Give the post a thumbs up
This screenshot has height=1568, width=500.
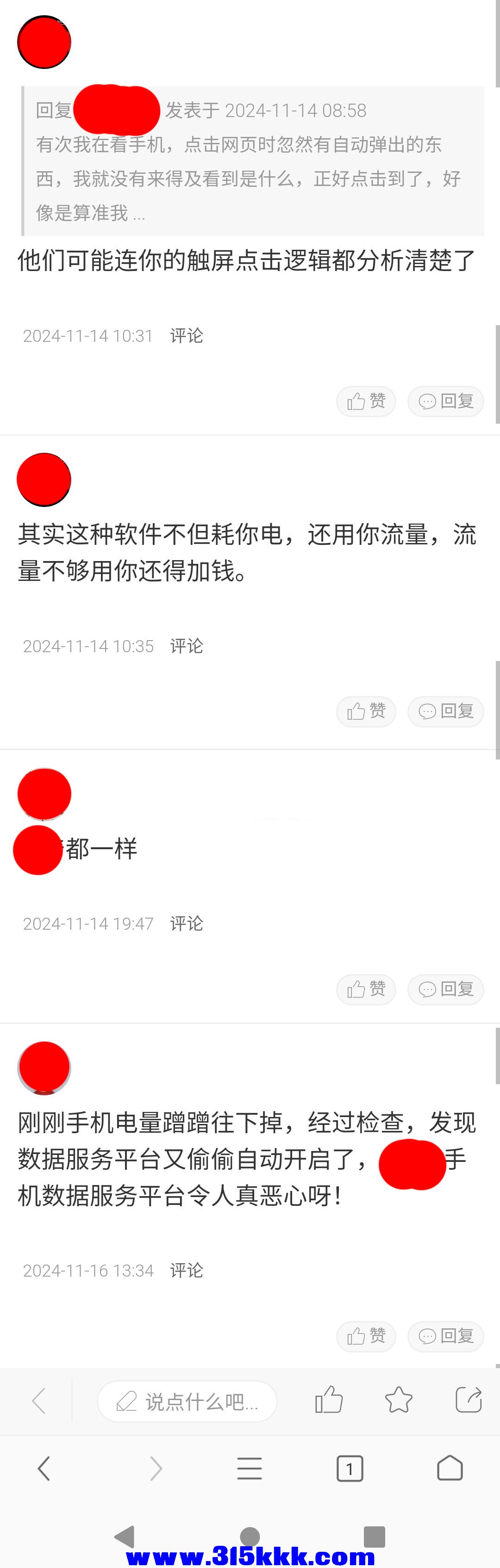click(x=329, y=1400)
